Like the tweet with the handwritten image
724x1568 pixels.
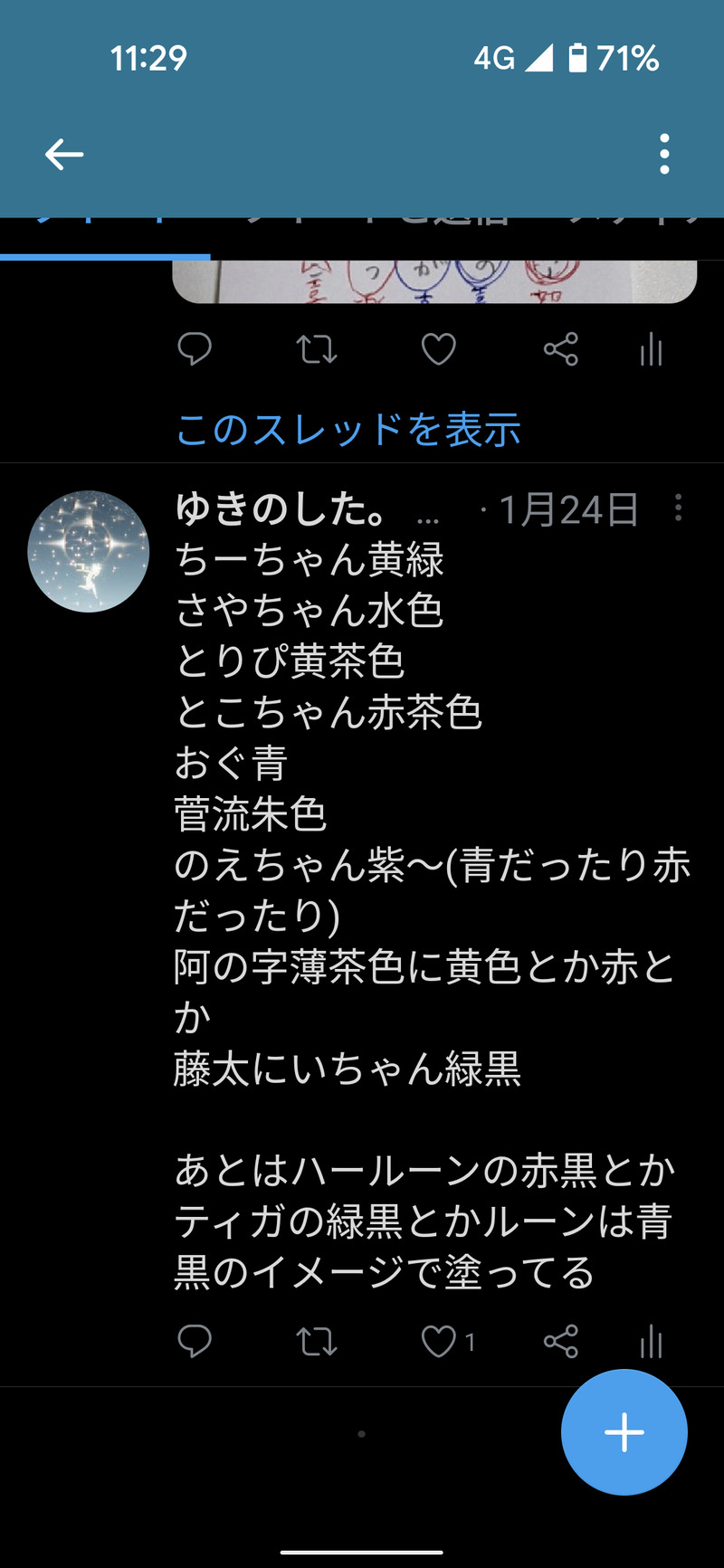[x=439, y=349]
